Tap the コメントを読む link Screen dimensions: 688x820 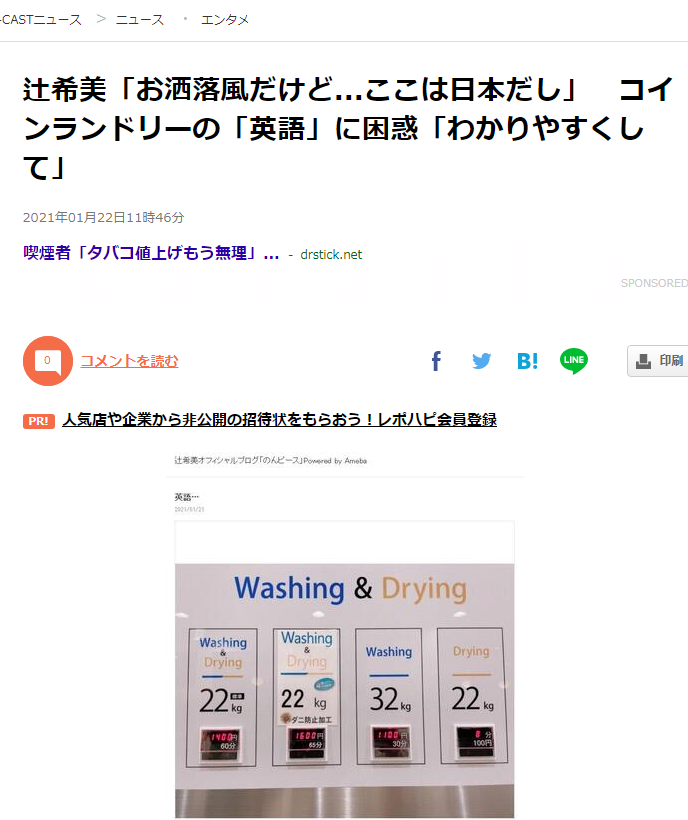pos(129,361)
